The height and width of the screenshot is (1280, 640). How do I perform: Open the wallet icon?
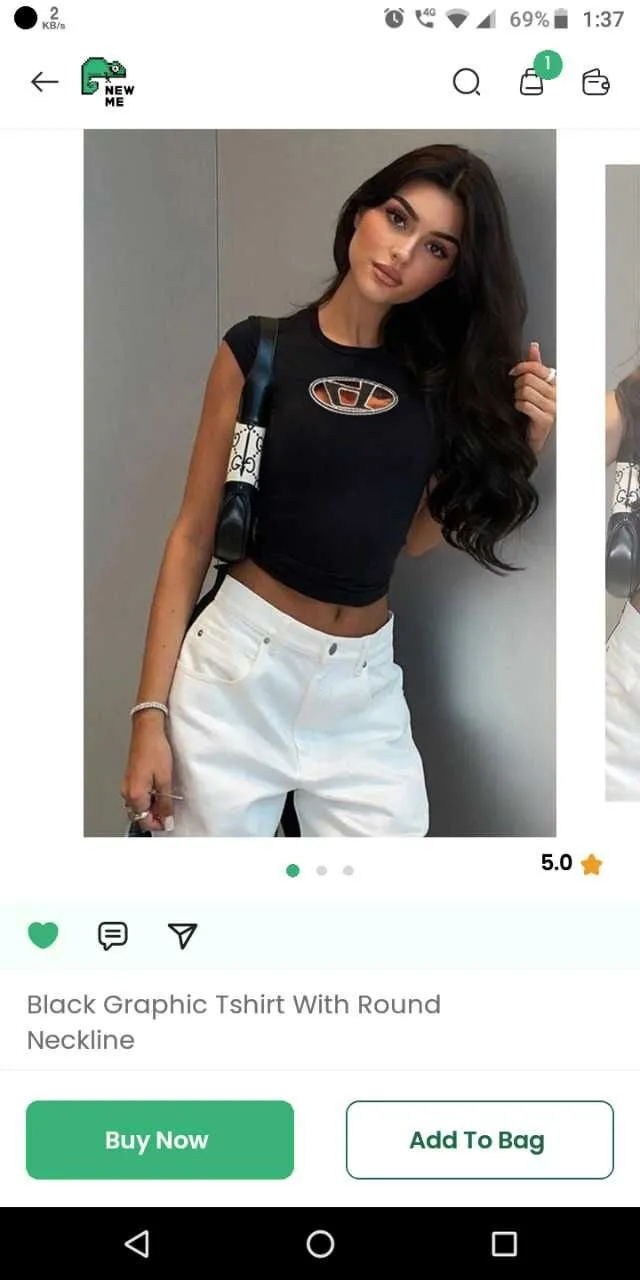(x=595, y=82)
